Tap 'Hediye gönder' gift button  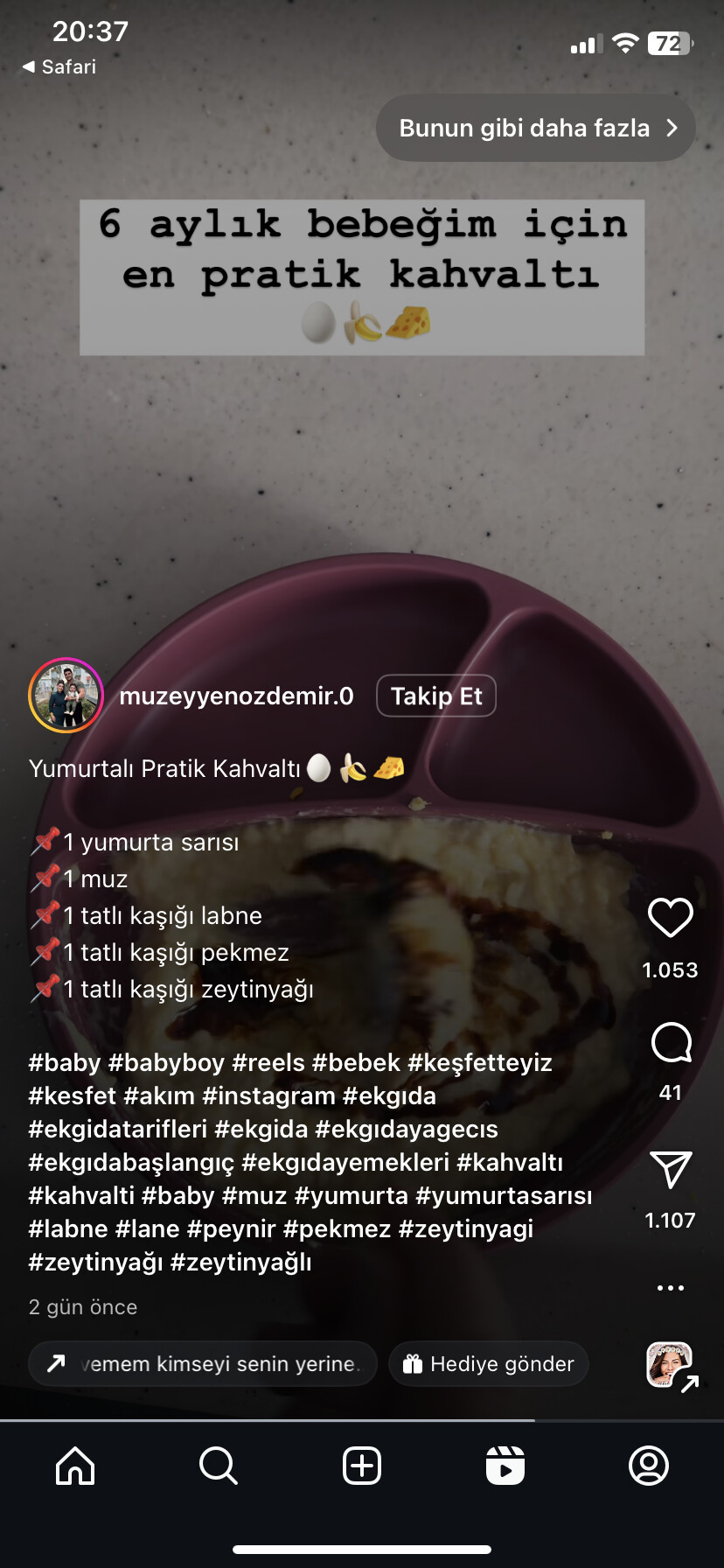[488, 1364]
